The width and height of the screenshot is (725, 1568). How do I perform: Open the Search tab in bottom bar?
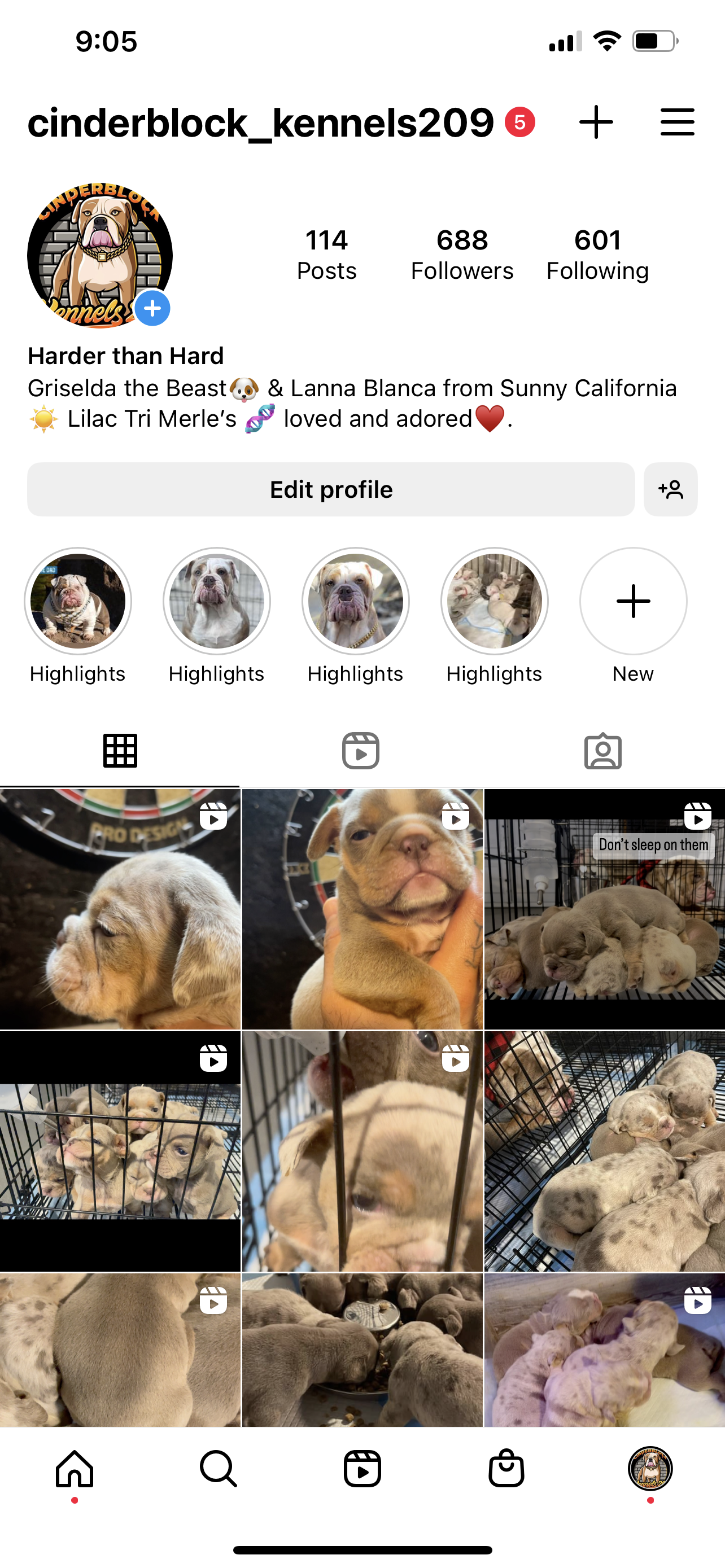tap(218, 1468)
